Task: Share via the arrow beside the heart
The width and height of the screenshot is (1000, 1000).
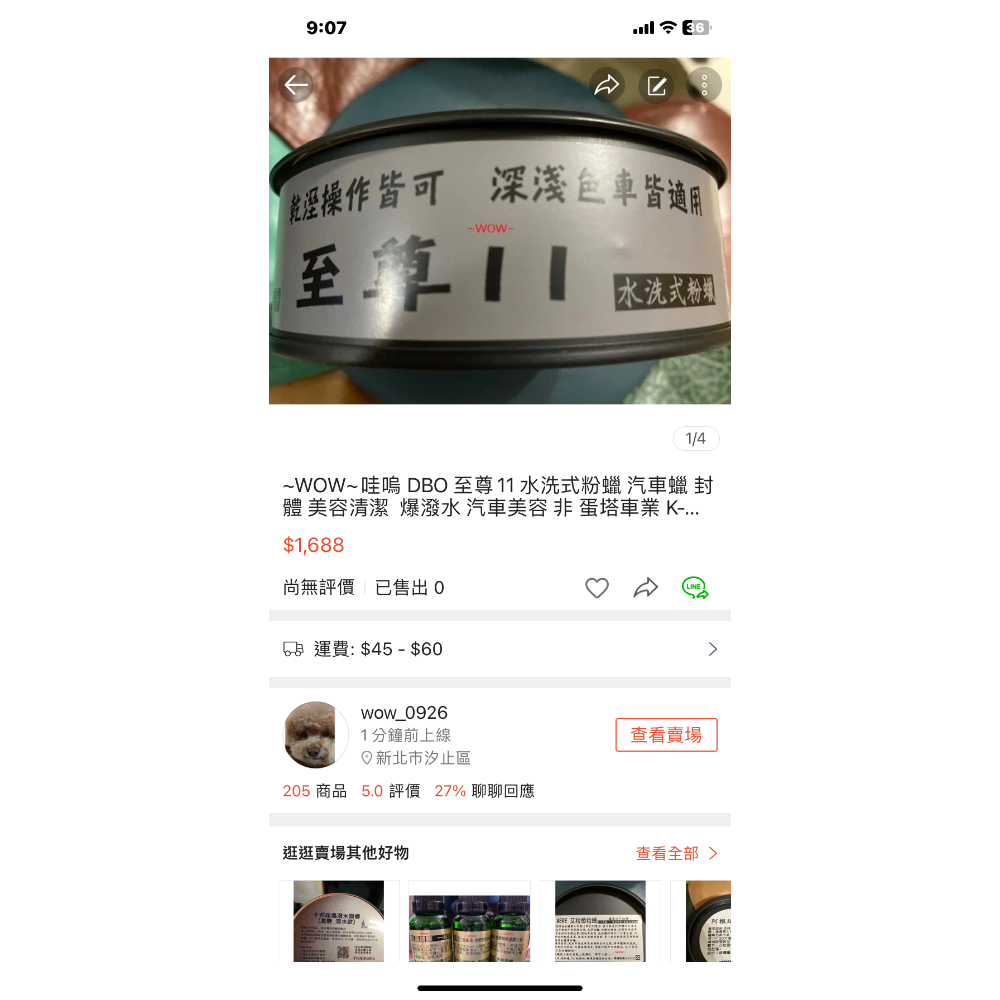Action: click(646, 588)
